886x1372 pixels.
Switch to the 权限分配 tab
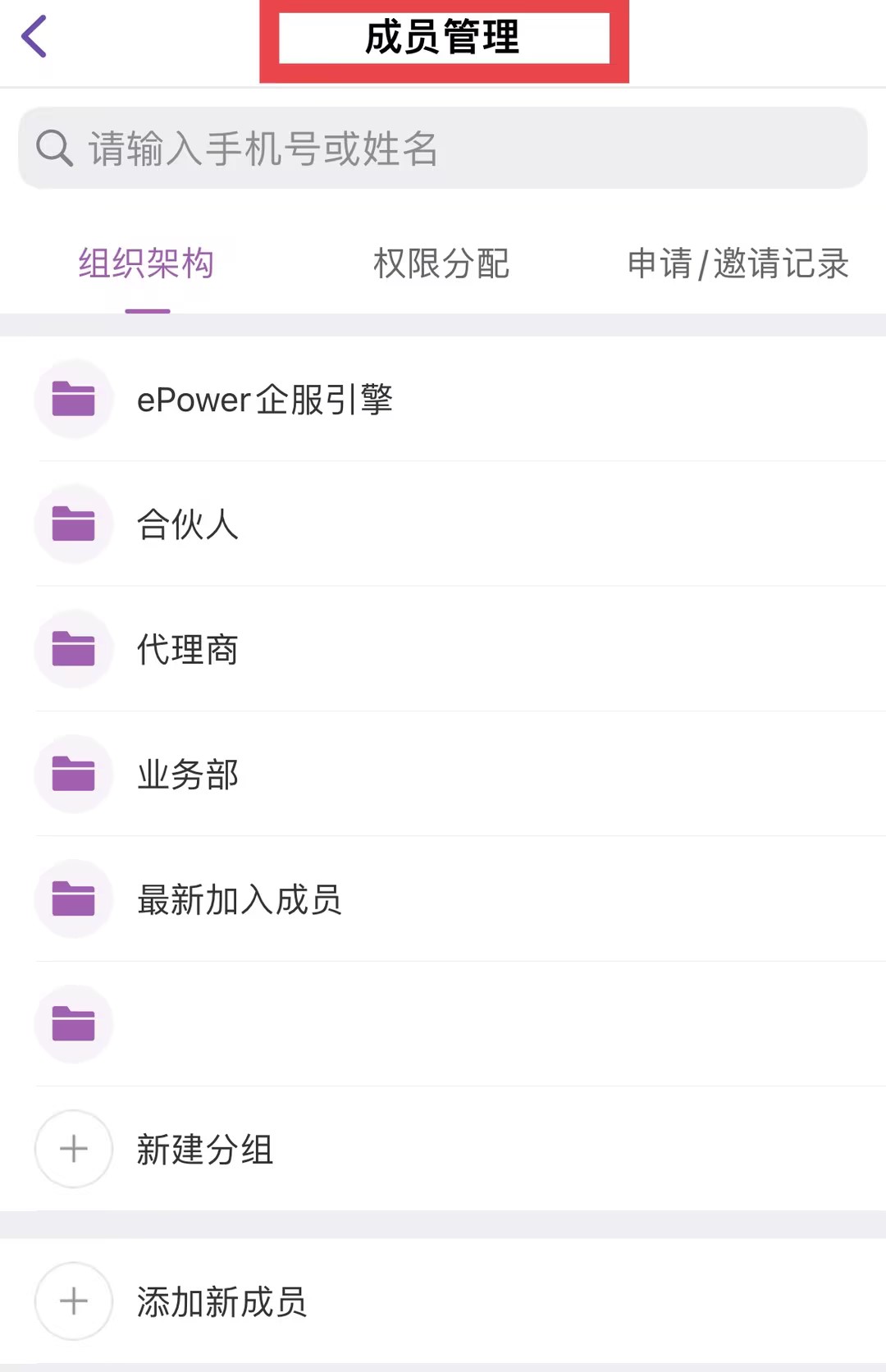(x=441, y=264)
